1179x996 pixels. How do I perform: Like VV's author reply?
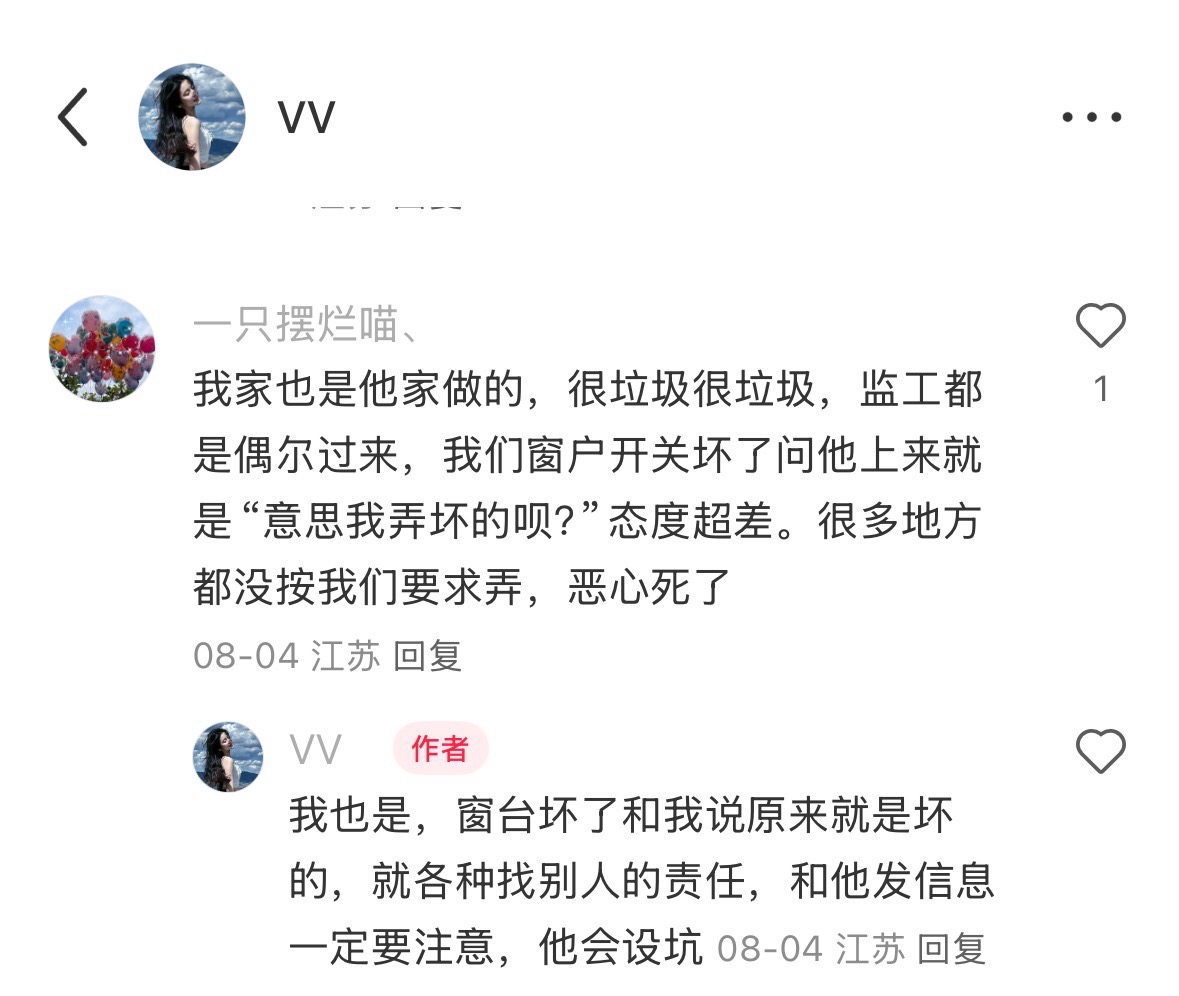pos(1100,751)
